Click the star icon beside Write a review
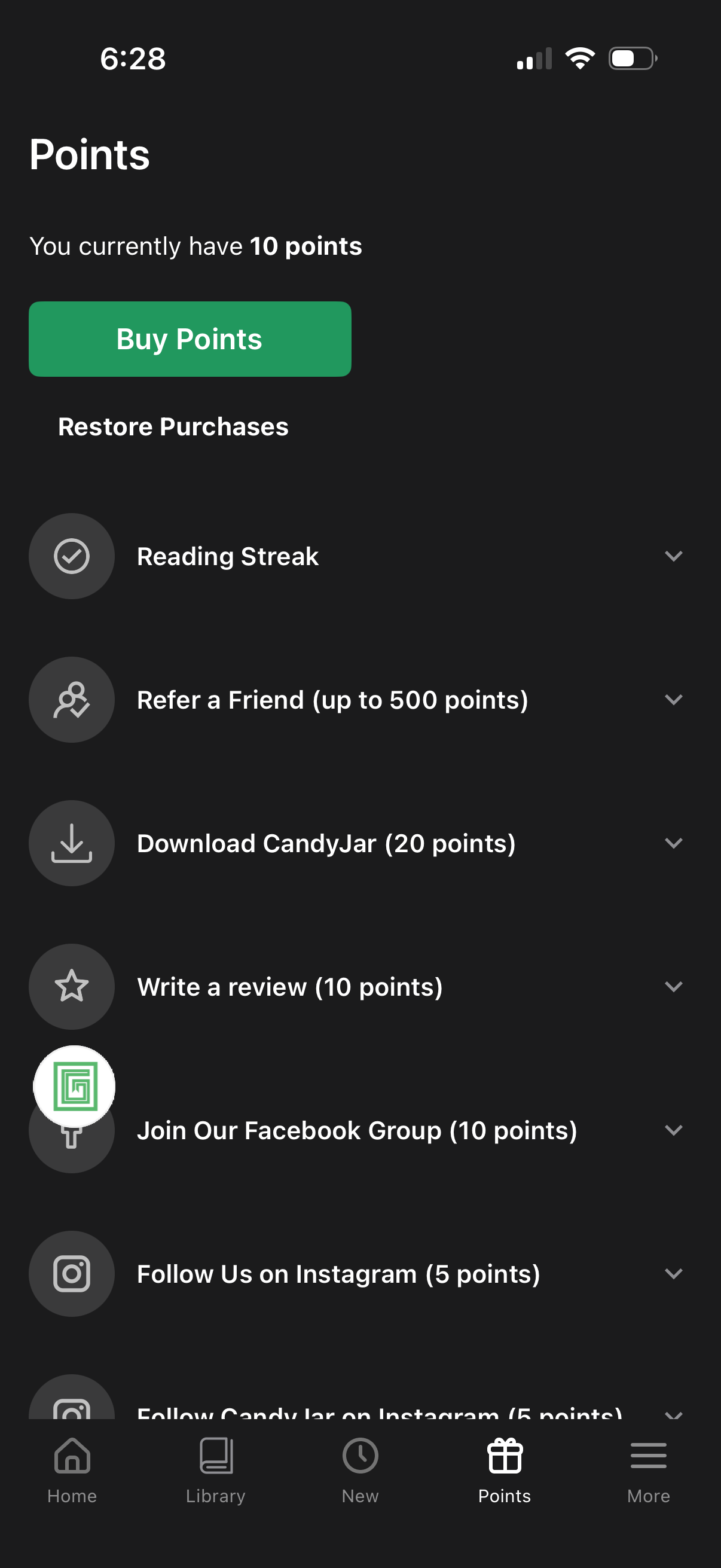Viewport: 721px width, 1568px height. [71, 987]
